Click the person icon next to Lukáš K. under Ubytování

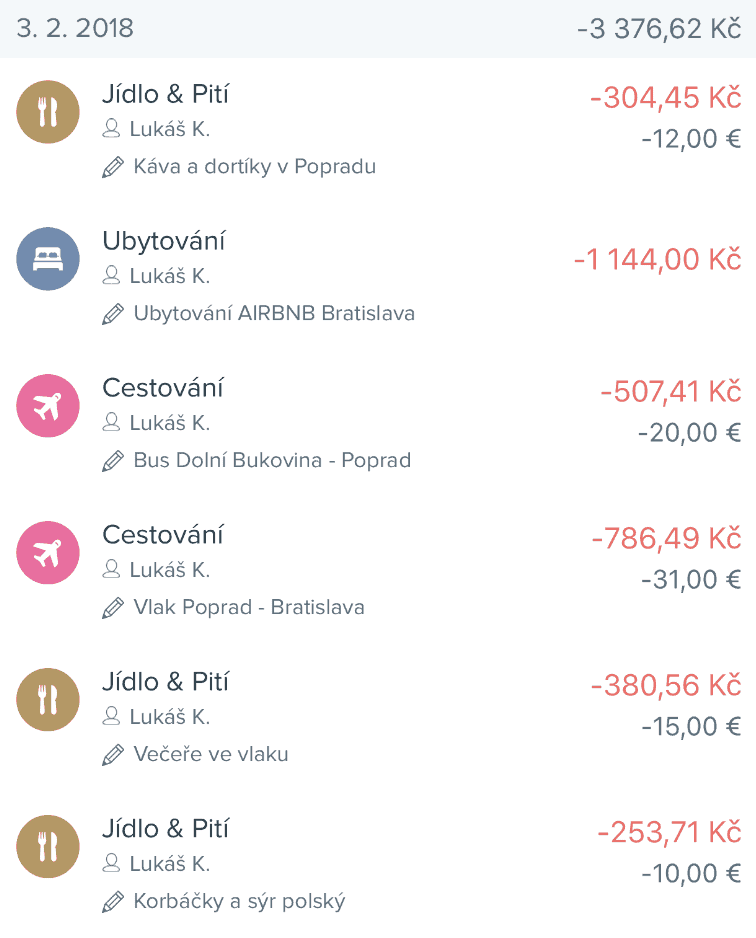(x=113, y=276)
